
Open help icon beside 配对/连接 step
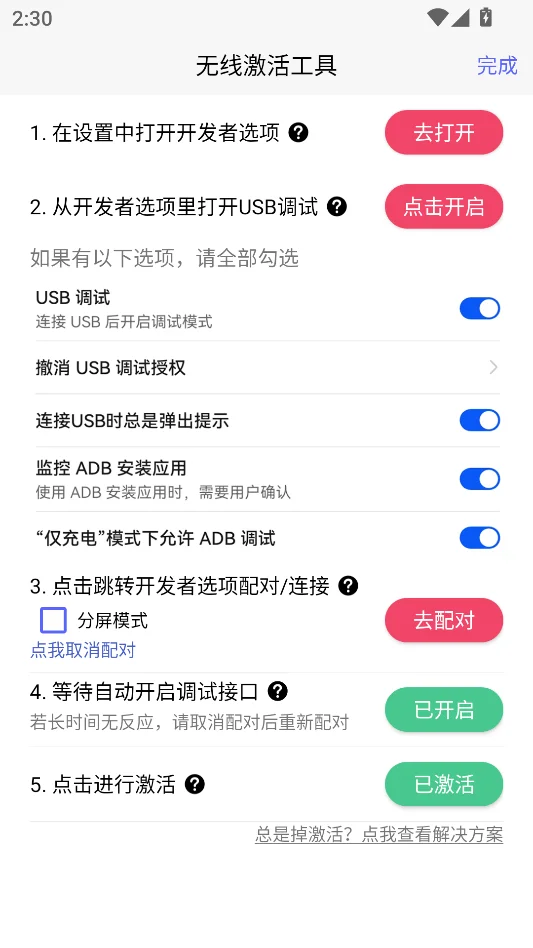coord(348,585)
